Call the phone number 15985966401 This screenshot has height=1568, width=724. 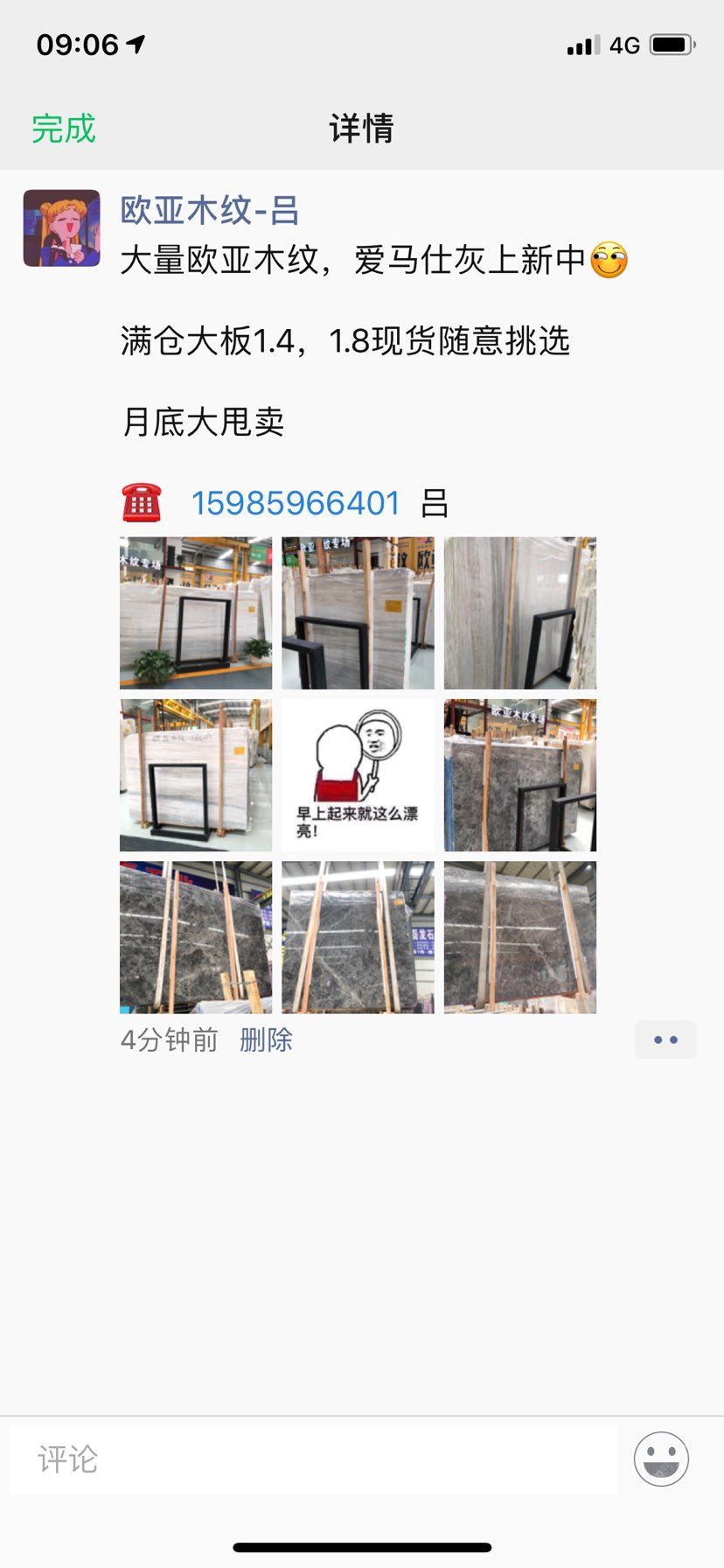point(296,503)
